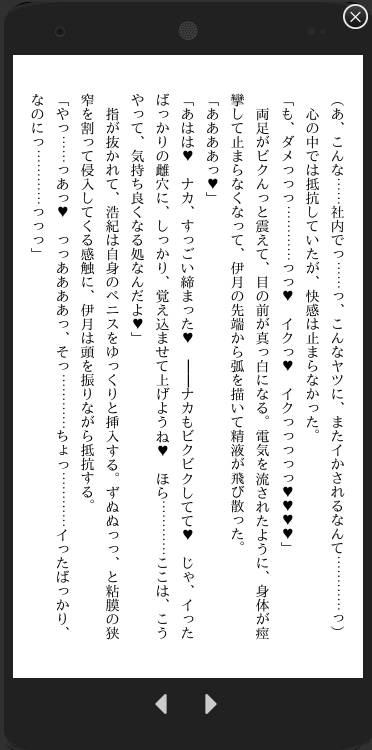Image resolution: width=372 pixels, height=750 pixels.
Task: Go to the page with the left arrow
Action: click(161, 704)
